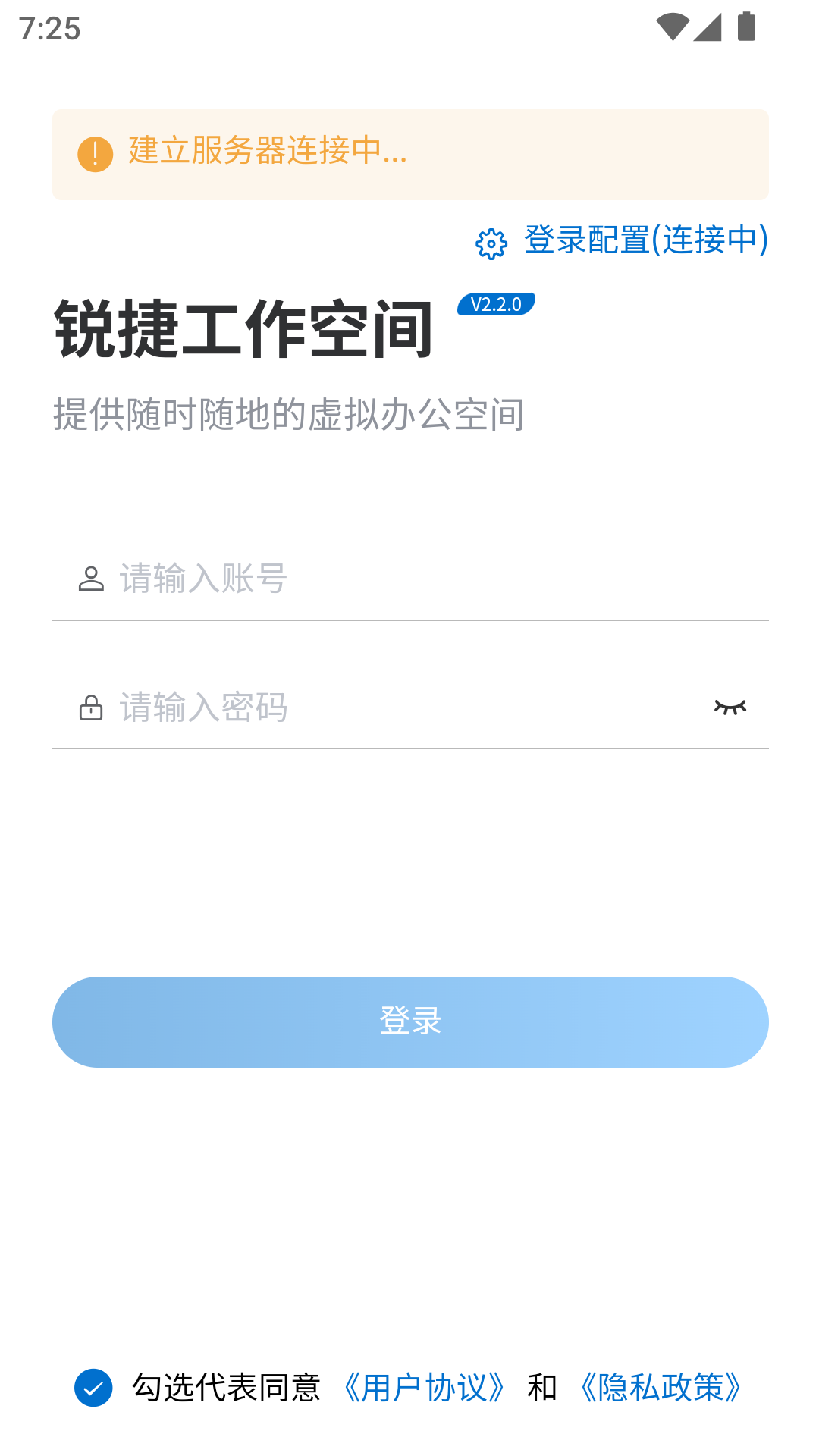
Task: Click the Wi-Fi icon in the status bar
Action: coord(674,25)
